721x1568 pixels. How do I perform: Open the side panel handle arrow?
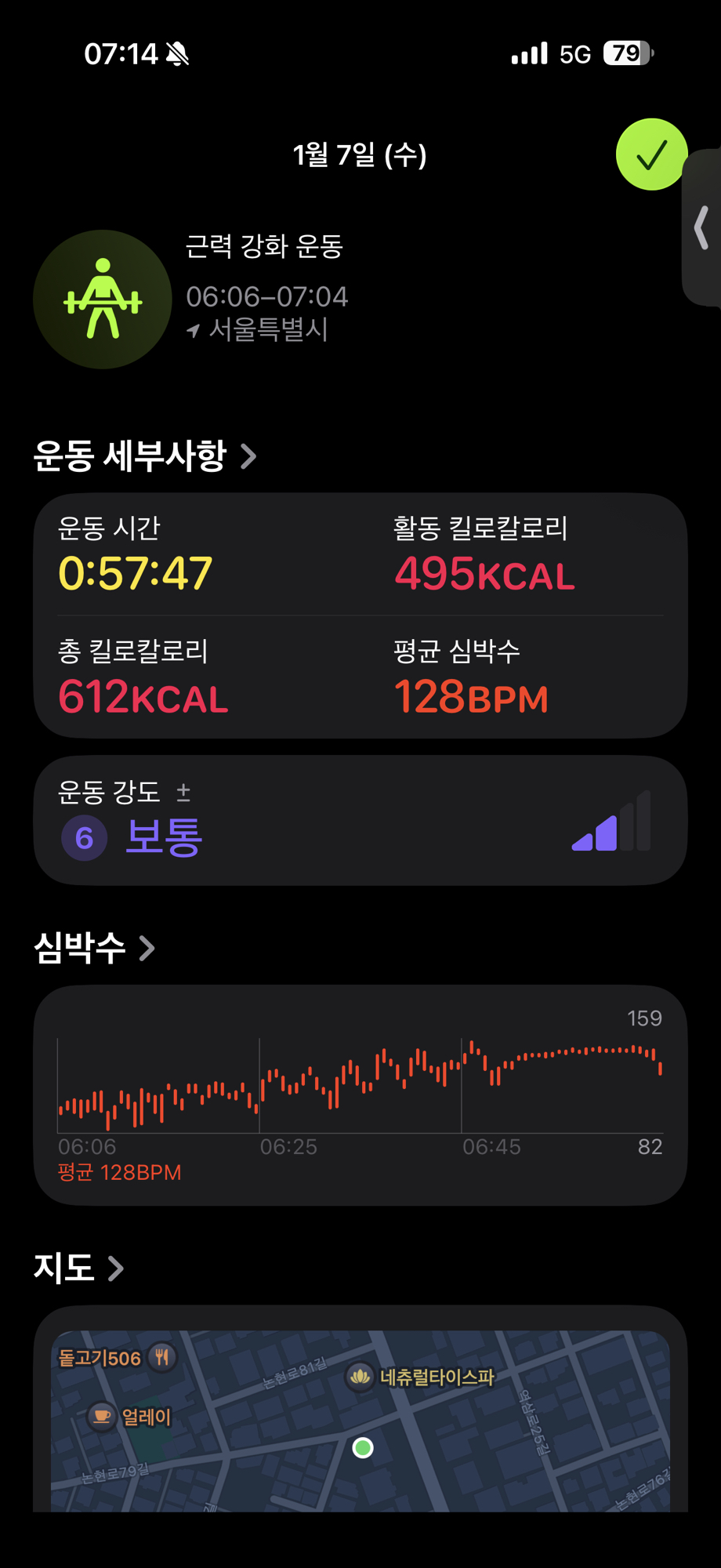point(702,227)
